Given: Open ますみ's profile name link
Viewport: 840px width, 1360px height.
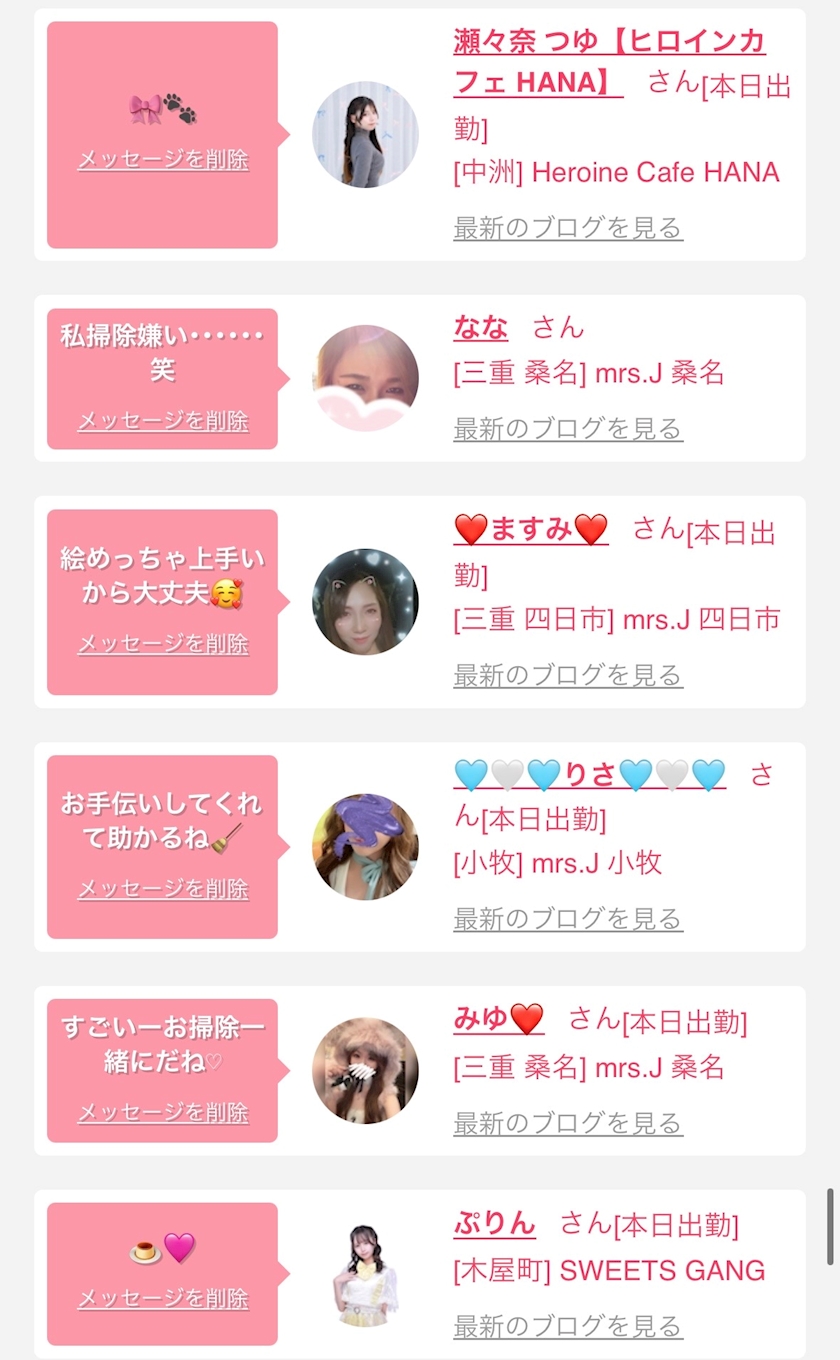Looking at the screenshot, I should tap(530, 529).
